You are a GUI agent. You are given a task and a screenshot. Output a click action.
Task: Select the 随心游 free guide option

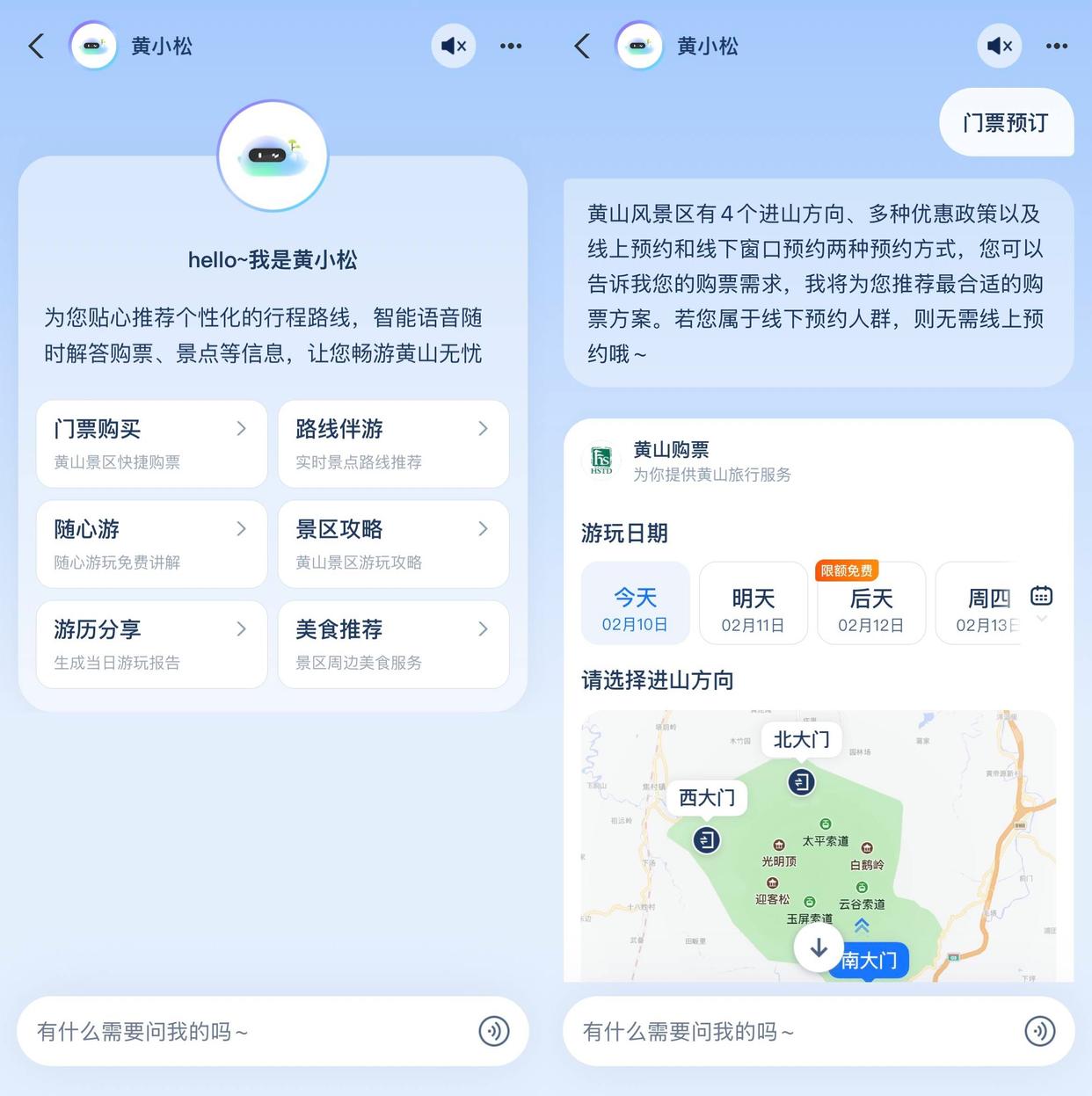[x=151, y=544]
